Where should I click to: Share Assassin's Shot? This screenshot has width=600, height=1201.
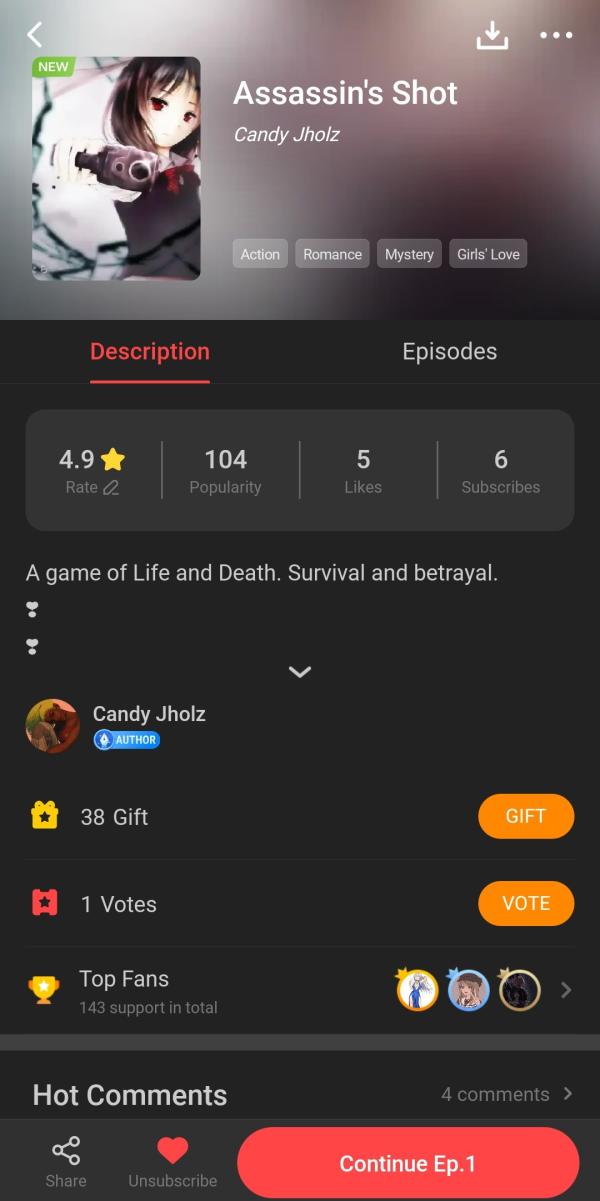coord(66,1163)
